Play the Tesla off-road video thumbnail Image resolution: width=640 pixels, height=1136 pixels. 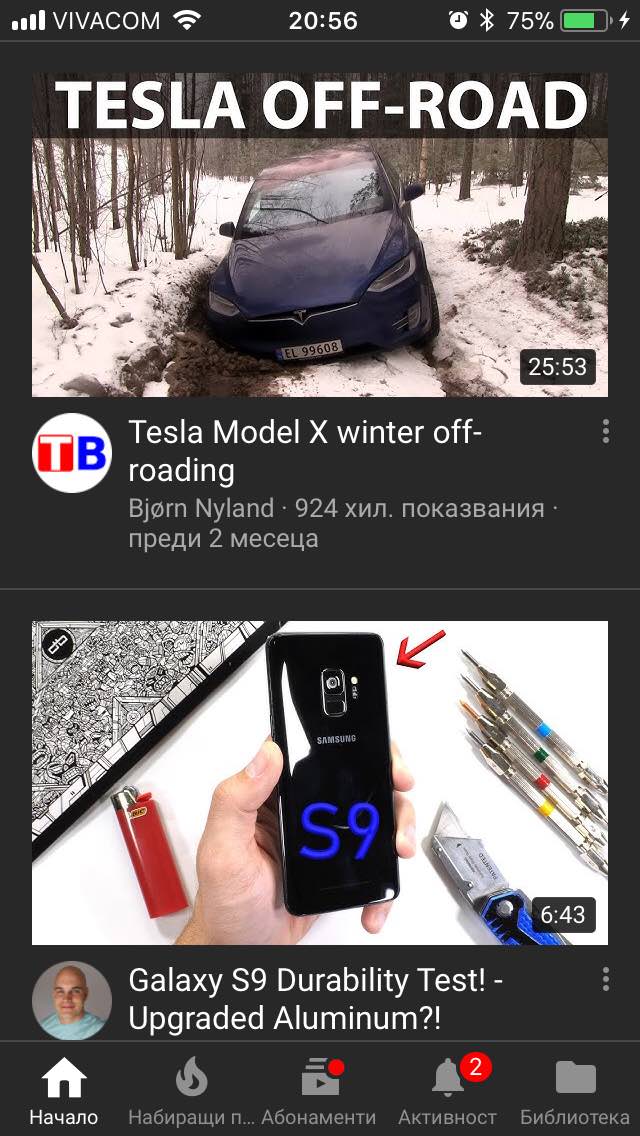click(x=320, y=235)
